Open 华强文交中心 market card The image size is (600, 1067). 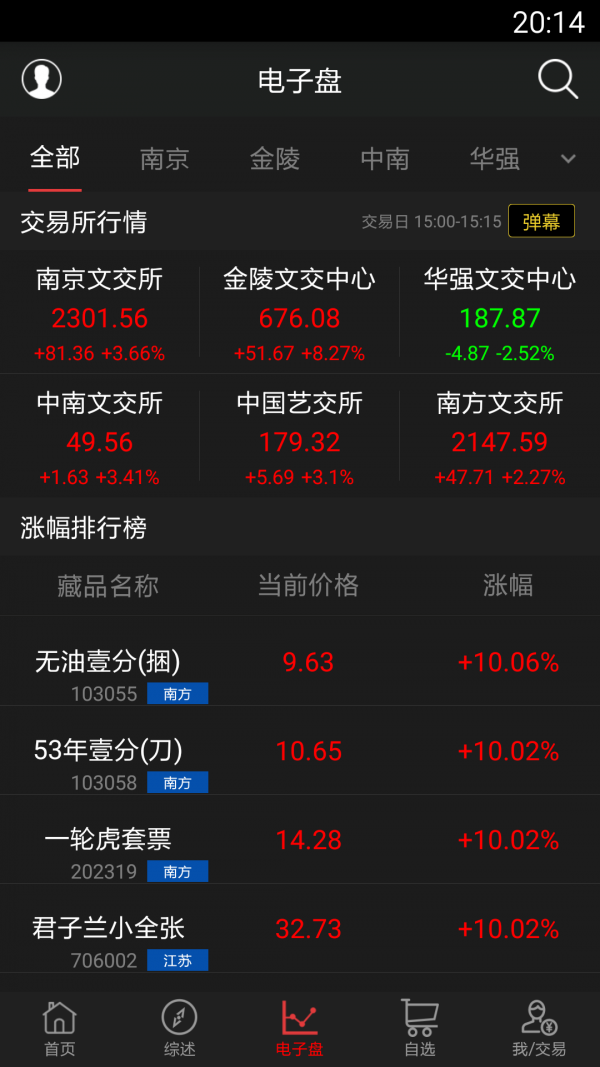[500, 312]
